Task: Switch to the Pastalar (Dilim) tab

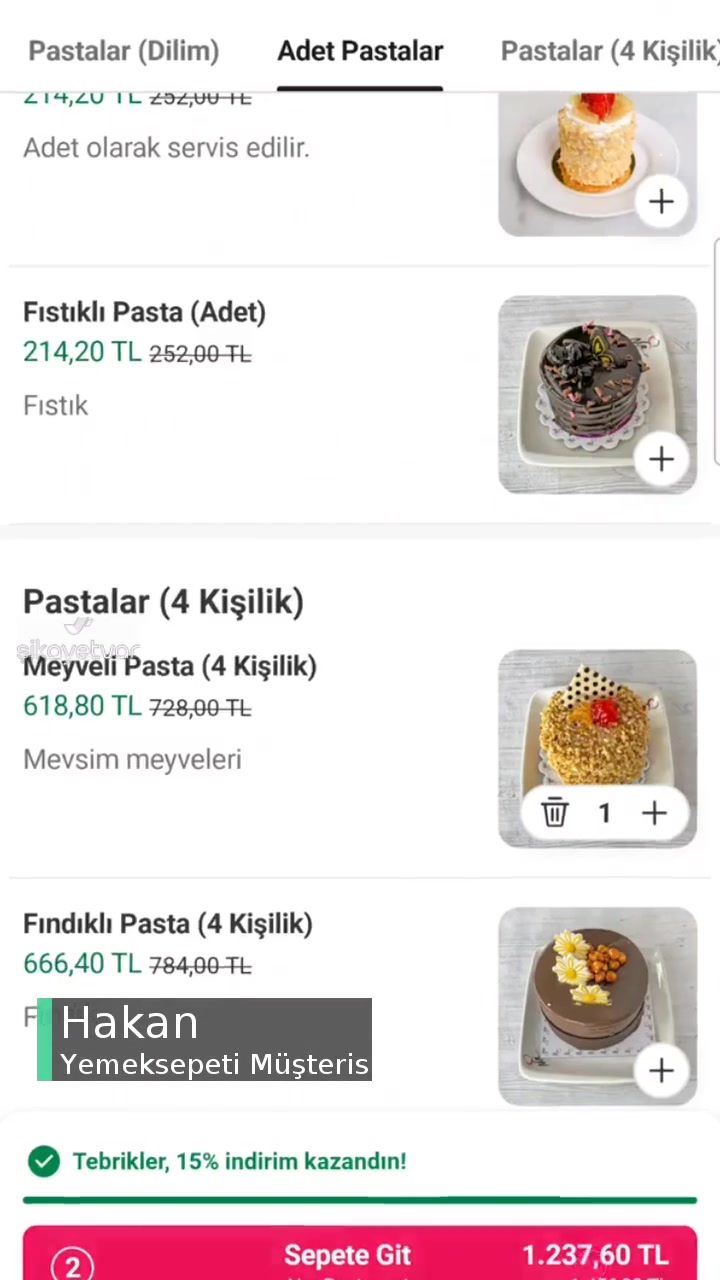Action: point(123,51)
